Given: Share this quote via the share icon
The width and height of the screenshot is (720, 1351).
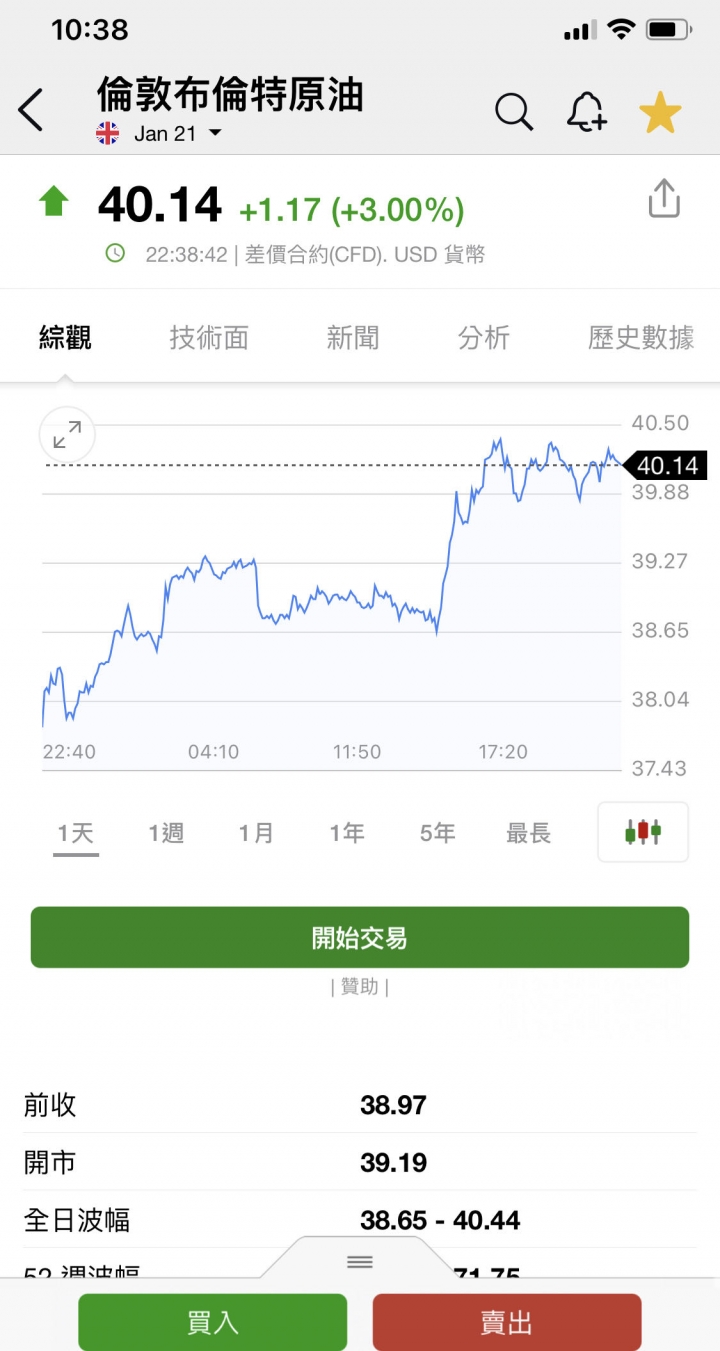Looking at the screenshot, I should pos(664,199).
